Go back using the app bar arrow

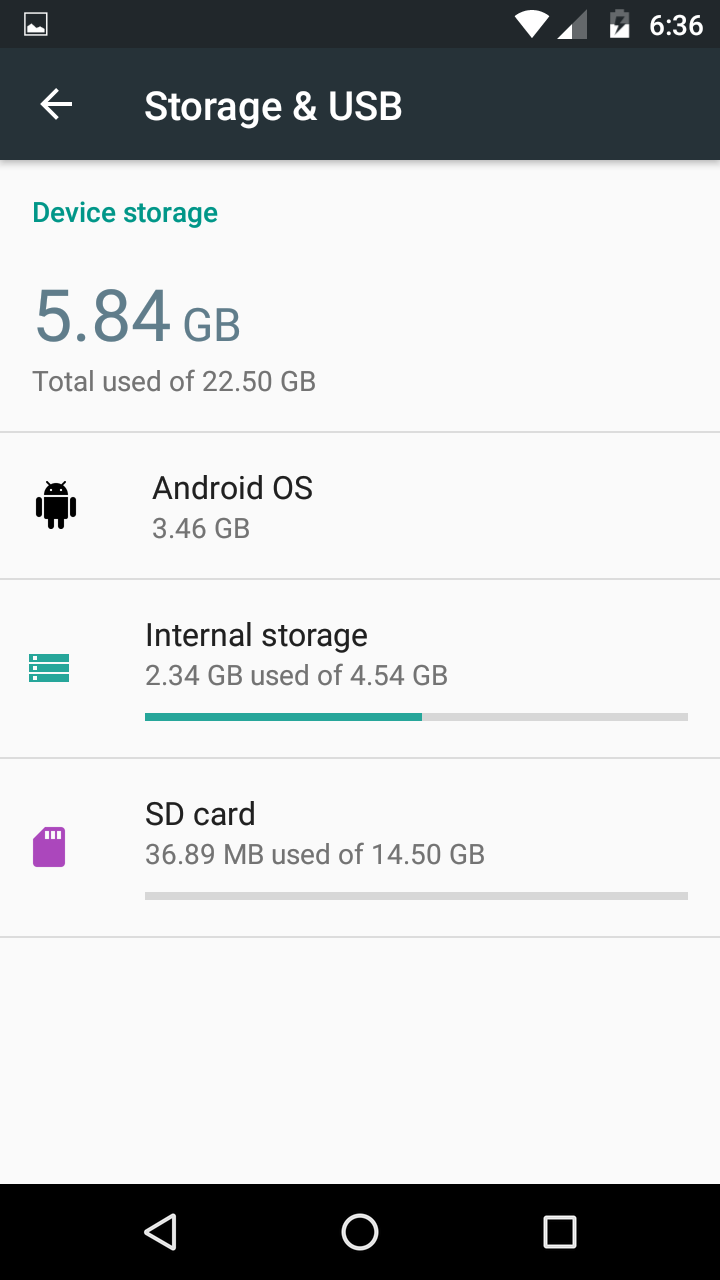coord(56,104)
